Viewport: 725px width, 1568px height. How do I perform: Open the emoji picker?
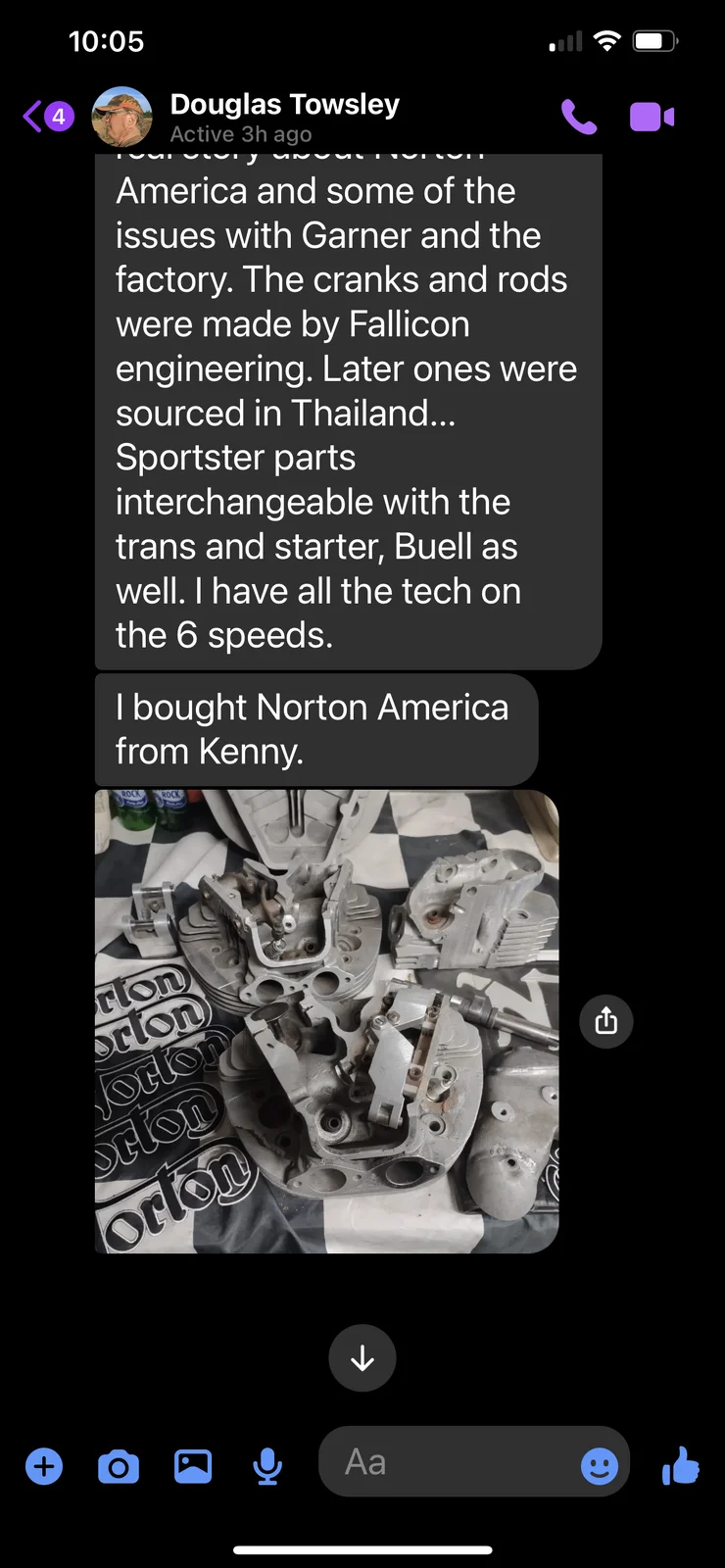click(x=600, y=1466)
